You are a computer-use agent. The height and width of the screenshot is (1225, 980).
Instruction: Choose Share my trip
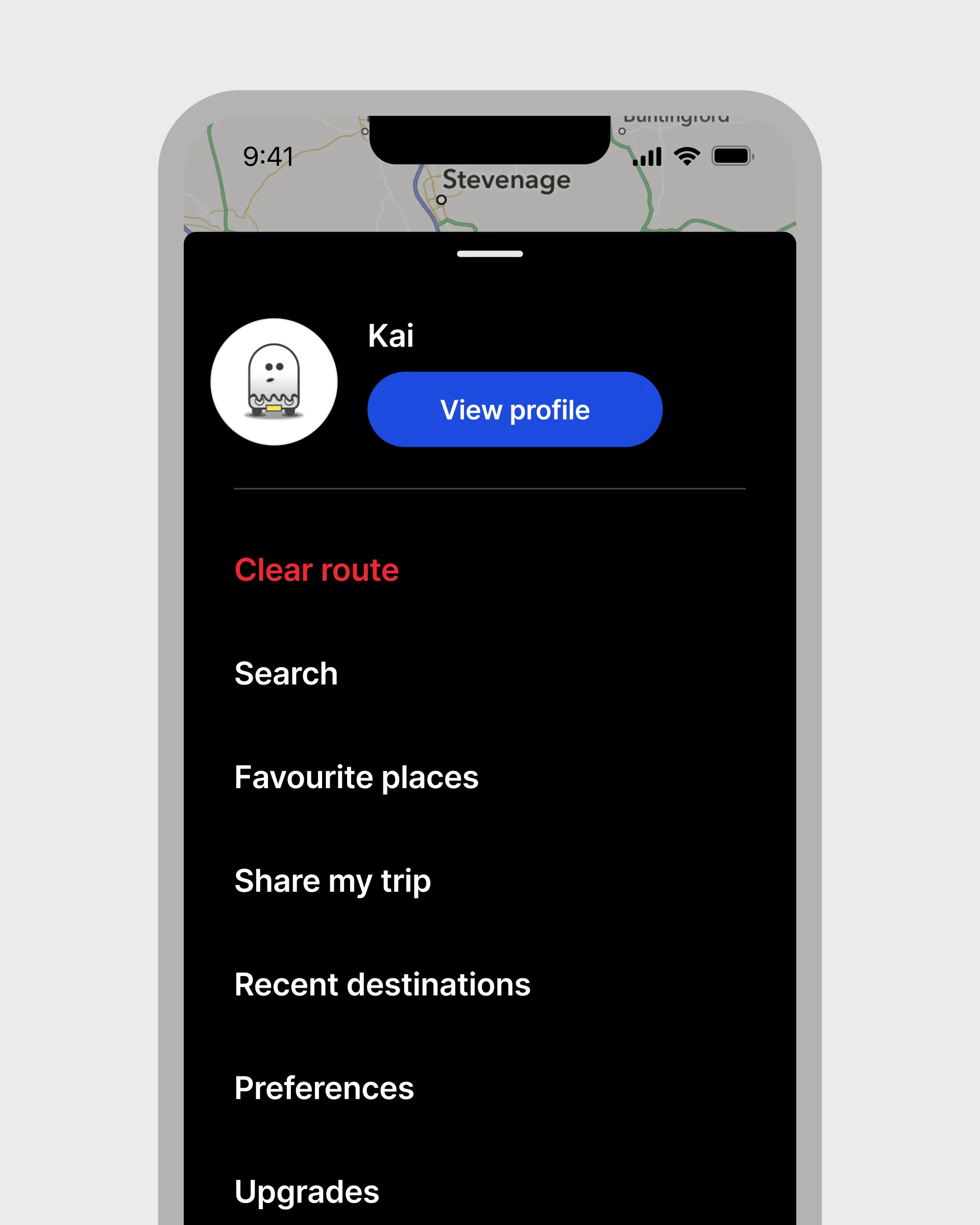[332, 880]
